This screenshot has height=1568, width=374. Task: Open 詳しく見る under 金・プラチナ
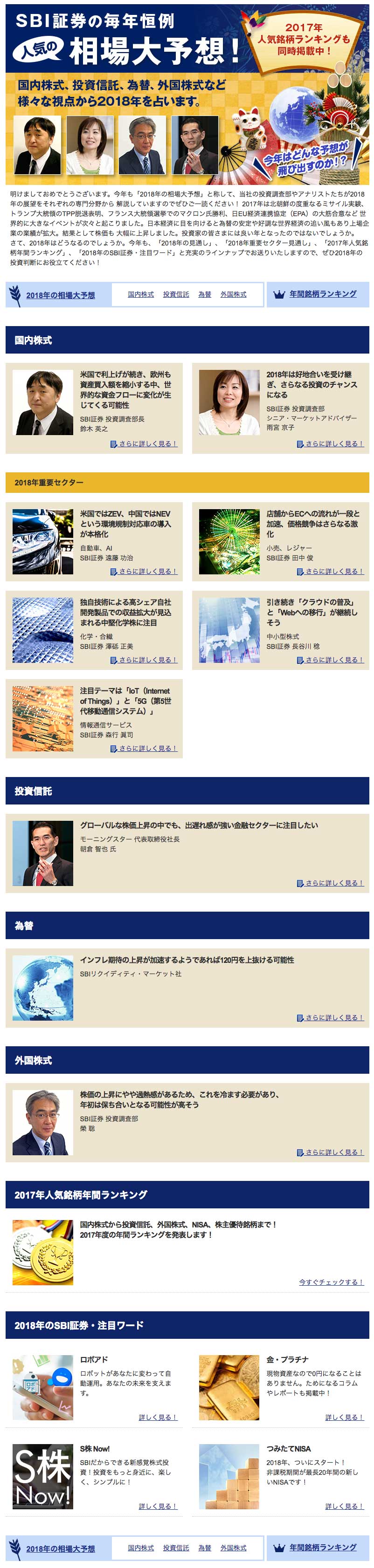point(344,1417)
